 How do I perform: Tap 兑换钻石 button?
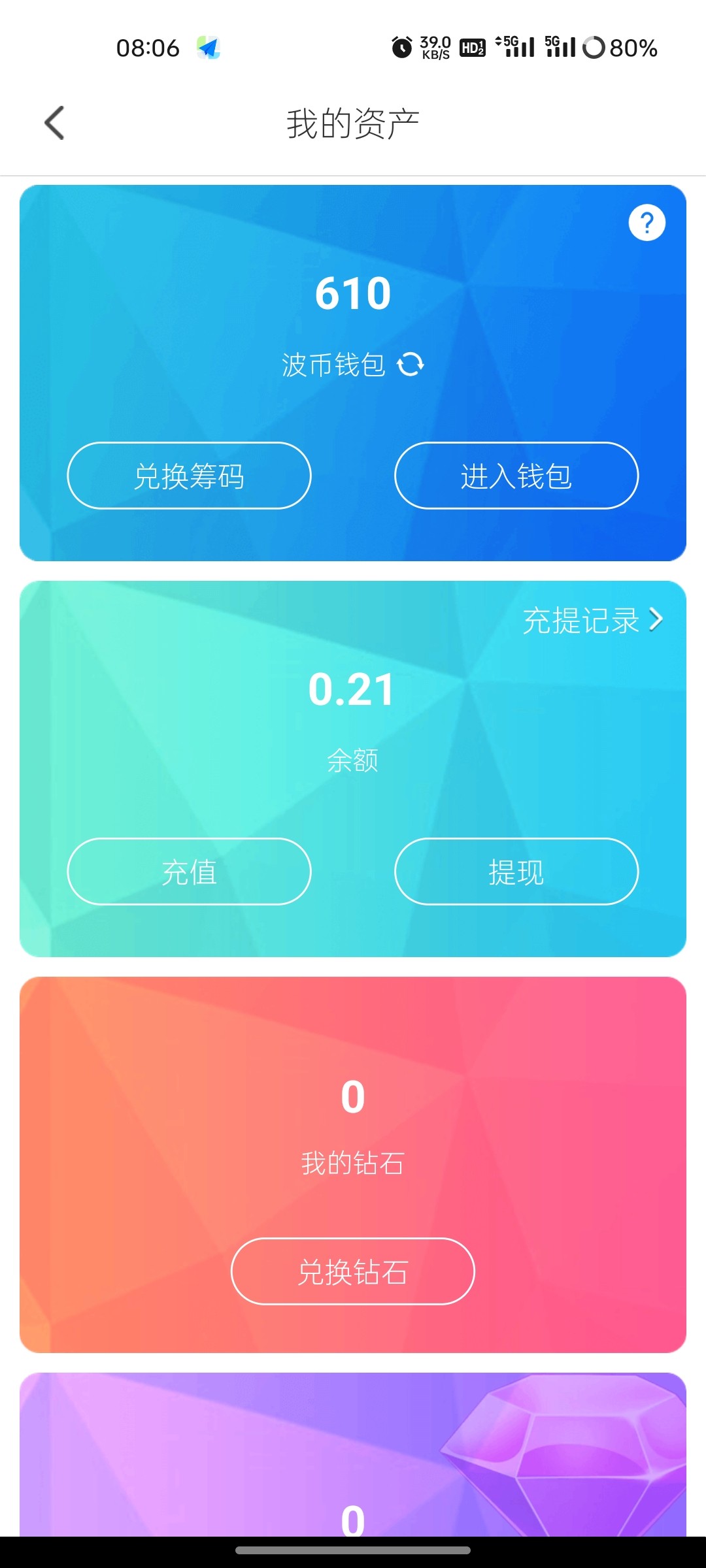tap(353, 1271)
